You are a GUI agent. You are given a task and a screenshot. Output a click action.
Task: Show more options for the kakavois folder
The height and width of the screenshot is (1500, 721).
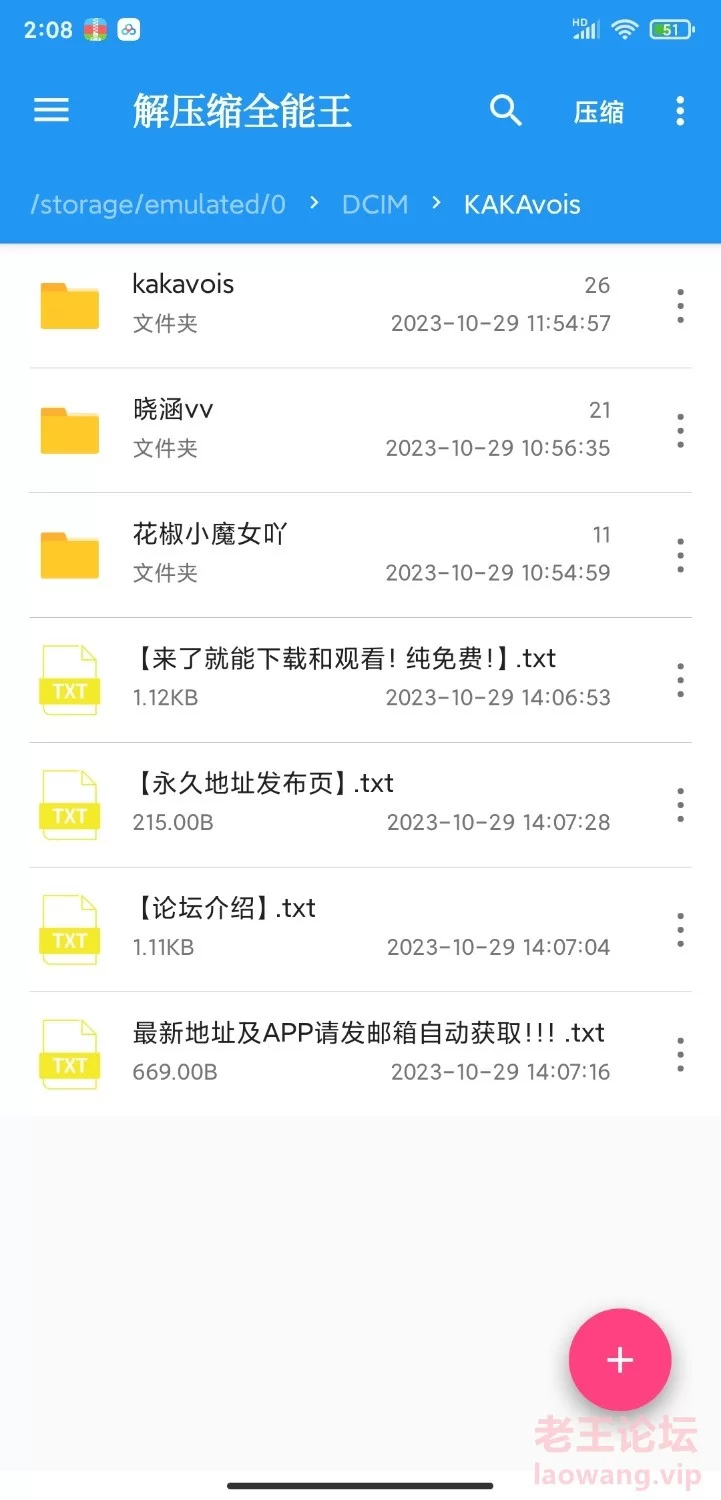680,306
